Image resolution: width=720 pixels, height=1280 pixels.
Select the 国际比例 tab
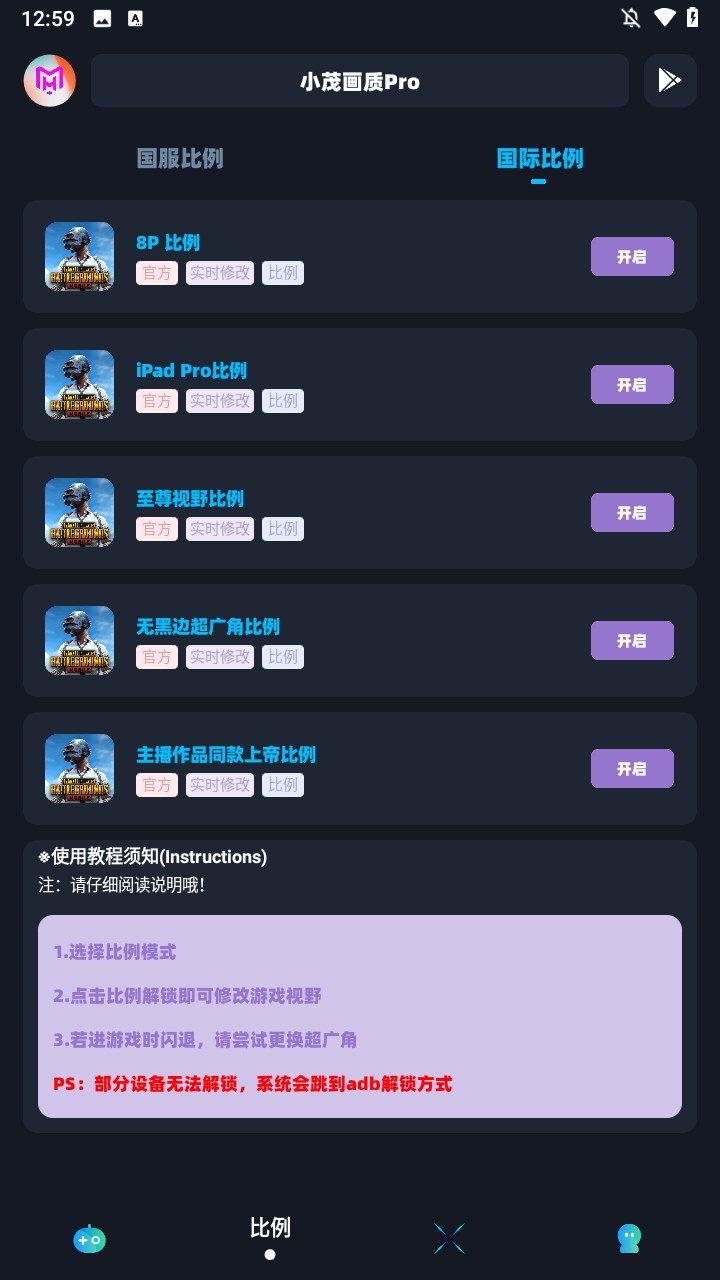[539, 158]
